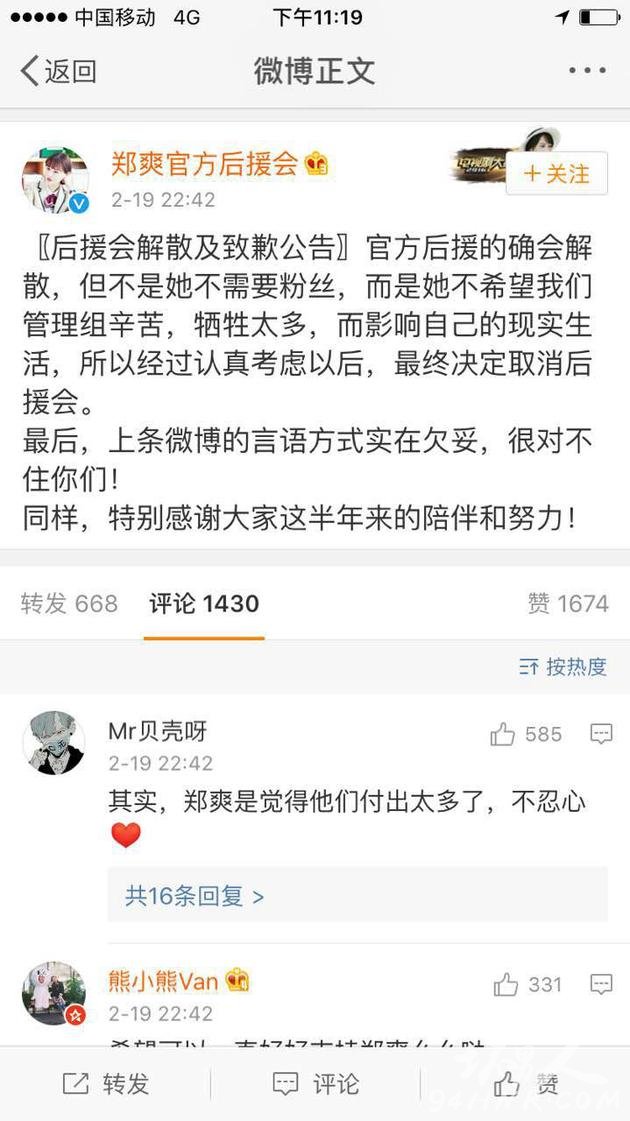Image resolution: width=630 pixels, height=1121 pixels.
Task: Switch to the 转发 668 tab
Action: (69, 603)
